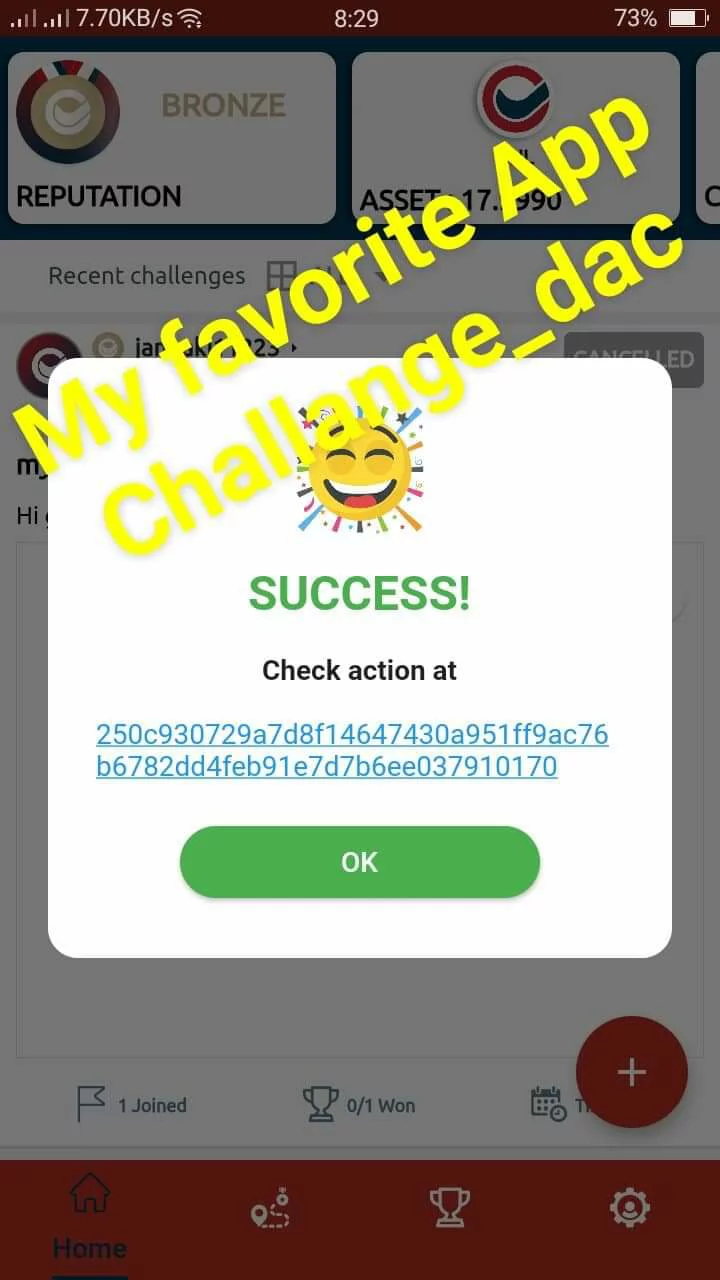This screenshot has width=720, height=1280.
Task: Click the 1 Joined flag icon
Action: click(92, 1102)
